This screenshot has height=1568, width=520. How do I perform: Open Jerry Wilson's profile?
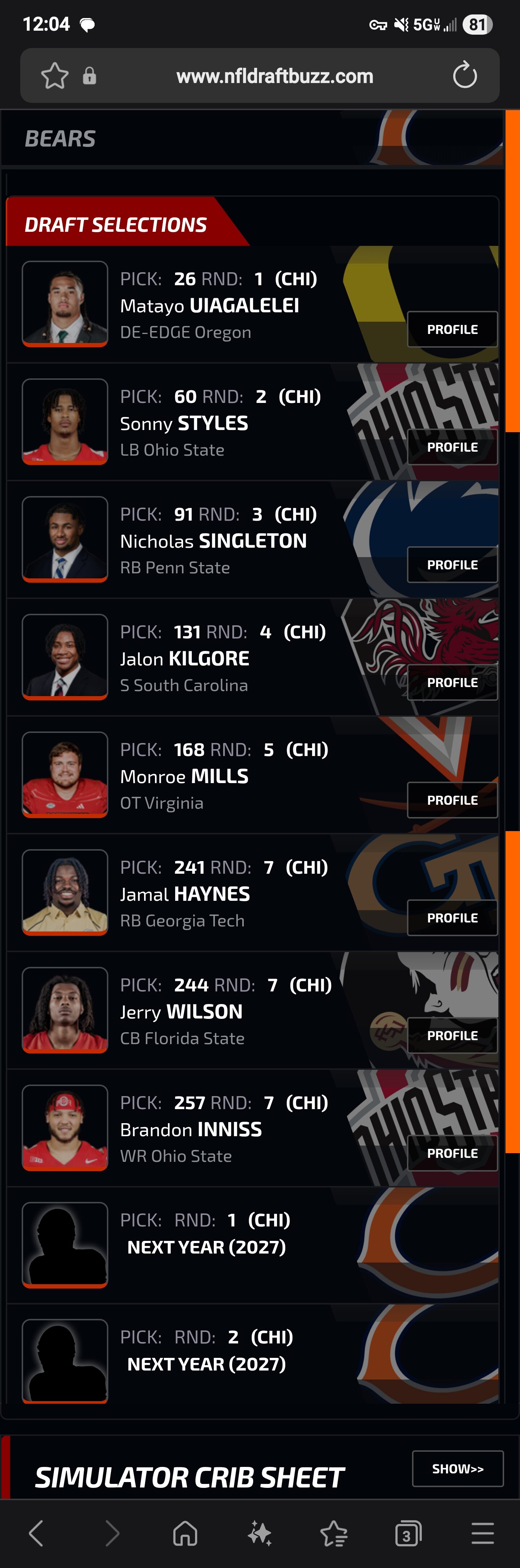tap(452, 1035)
